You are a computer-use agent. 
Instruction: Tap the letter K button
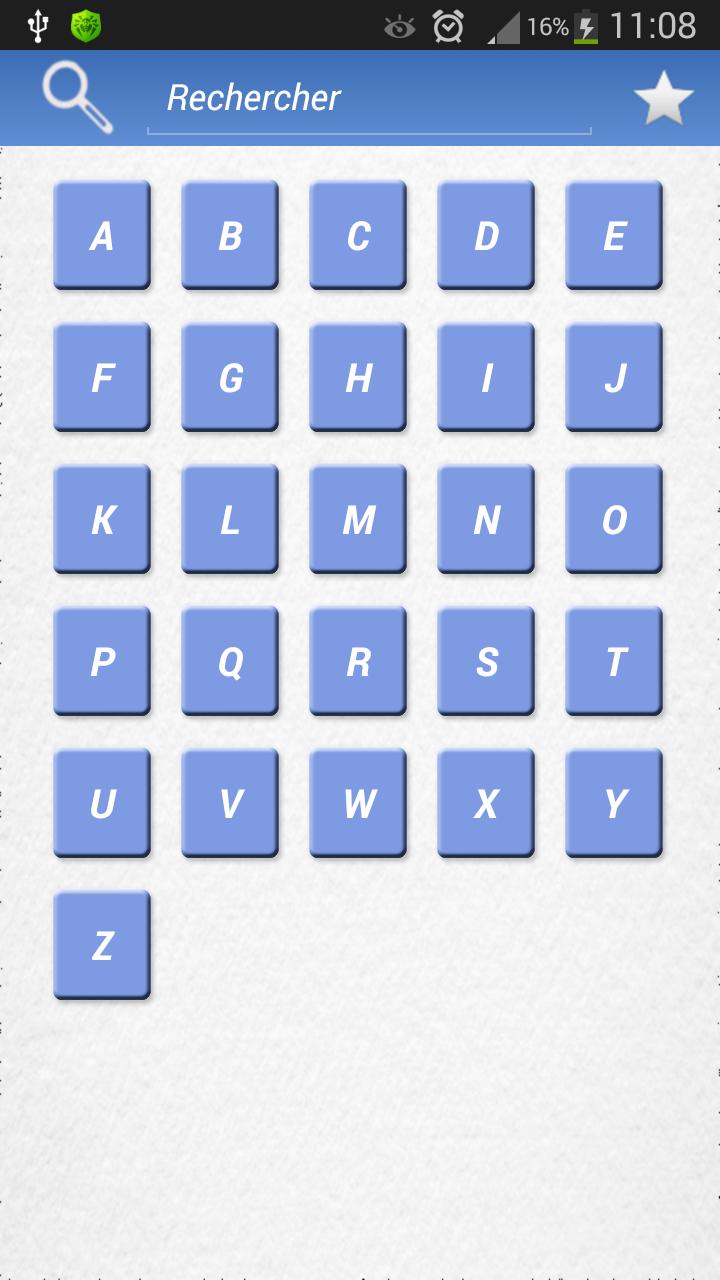click(102, 519)
